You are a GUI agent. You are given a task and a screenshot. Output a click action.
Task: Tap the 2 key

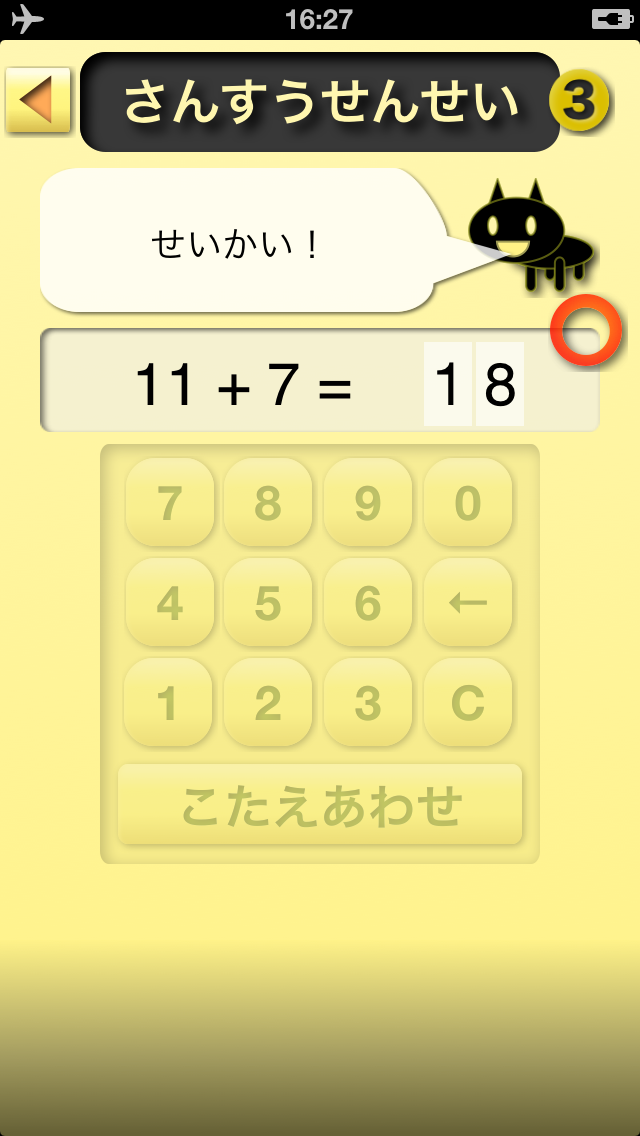[x=267, y=702]
